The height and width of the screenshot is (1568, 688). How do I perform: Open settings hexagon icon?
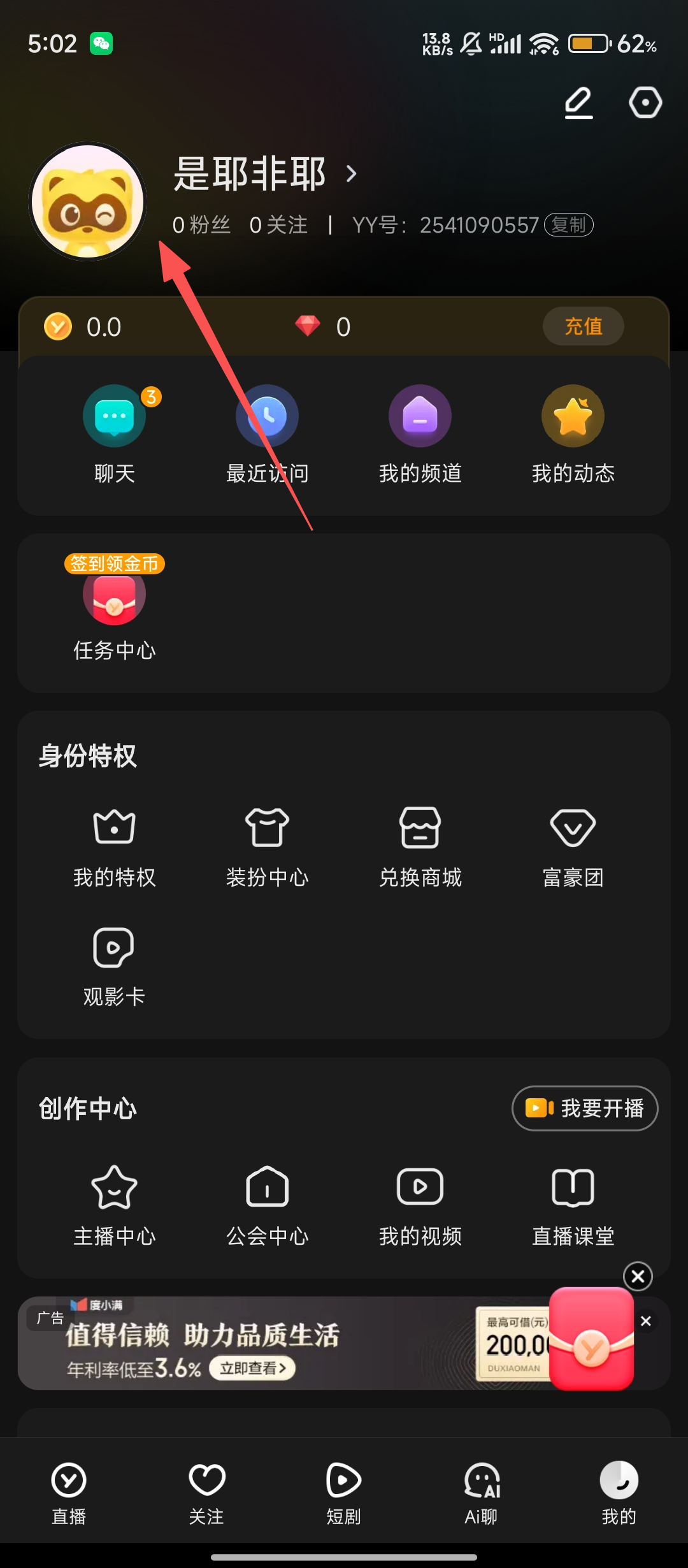pos(645,103)
